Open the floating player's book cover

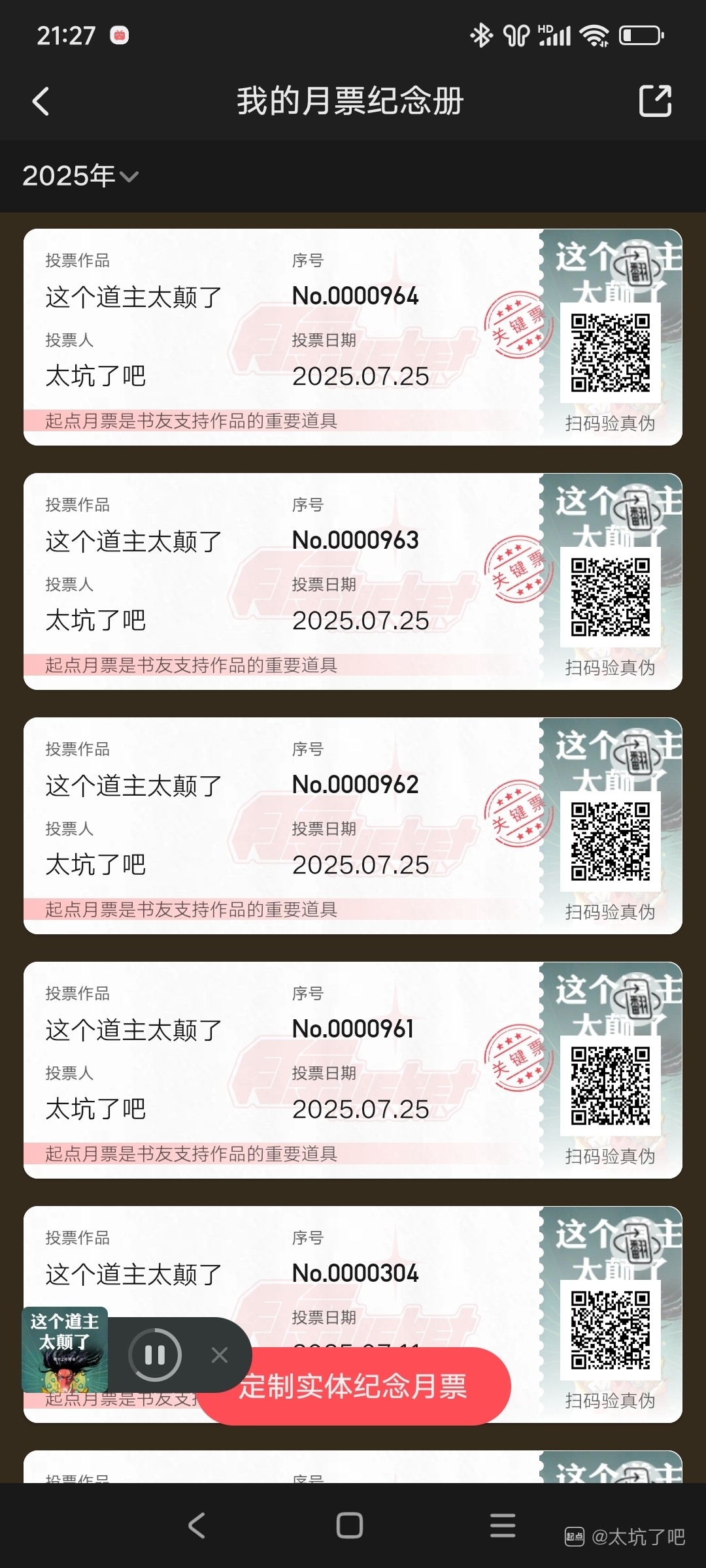click(x=64, y=1349)
